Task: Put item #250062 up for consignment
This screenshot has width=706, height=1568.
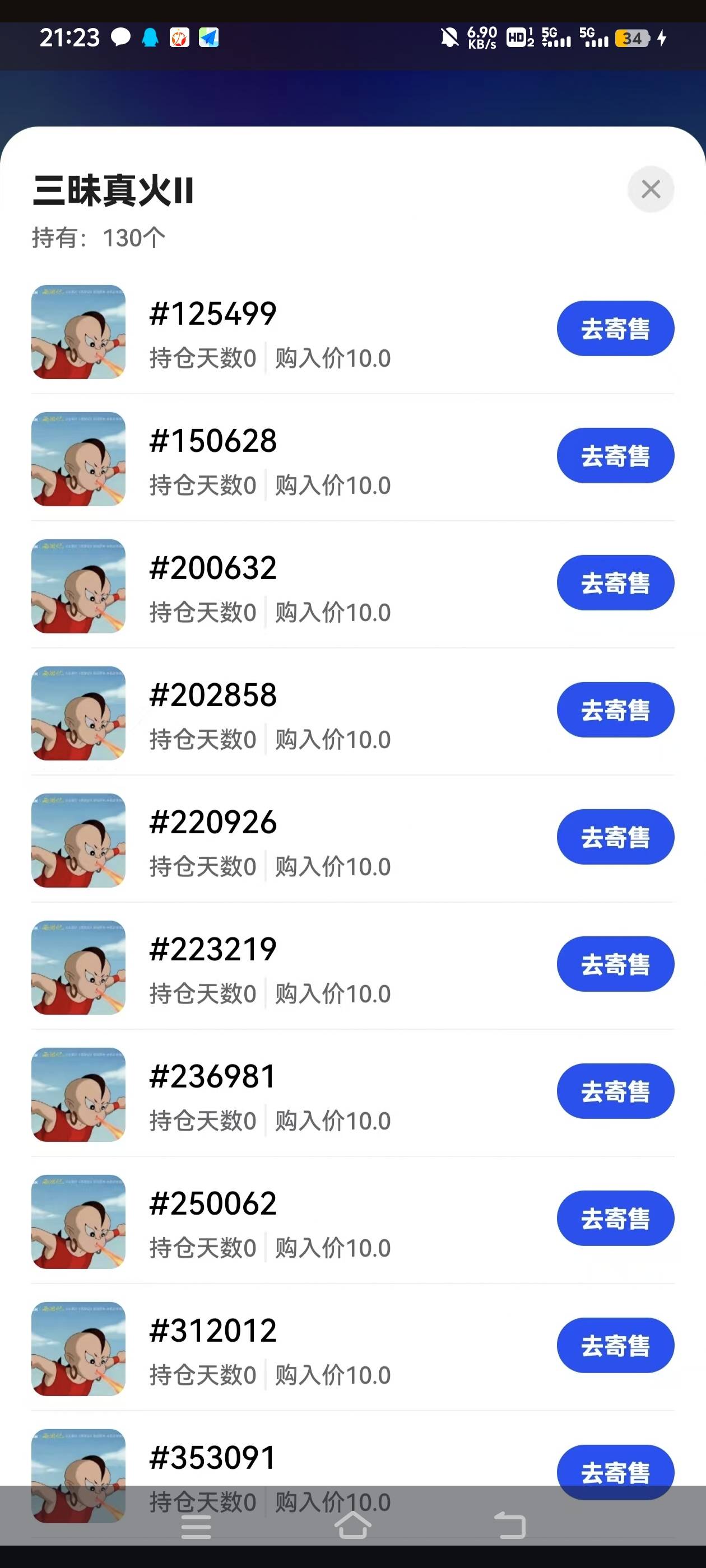Action: (x=615, y=1219)
